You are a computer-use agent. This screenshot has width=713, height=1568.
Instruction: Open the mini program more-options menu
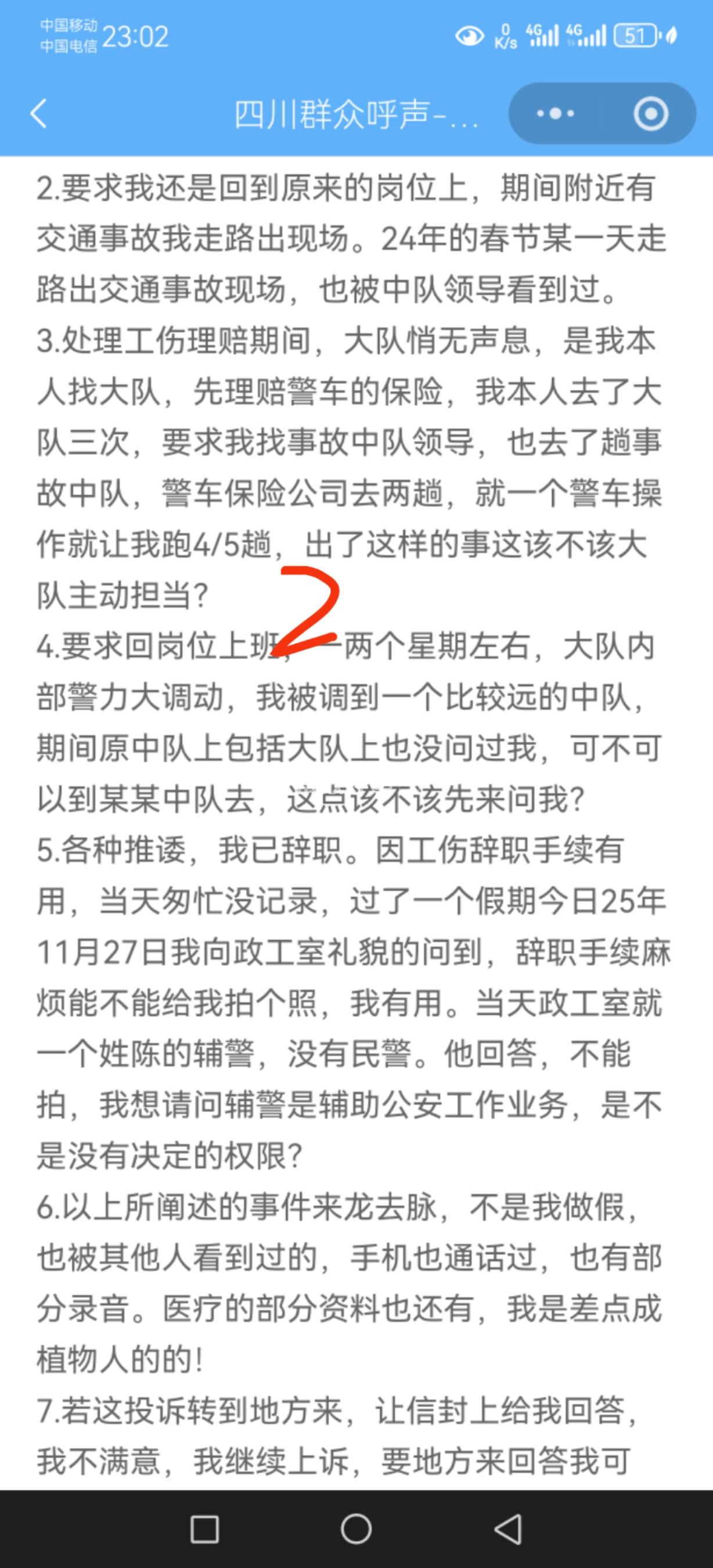pos(554,113)
